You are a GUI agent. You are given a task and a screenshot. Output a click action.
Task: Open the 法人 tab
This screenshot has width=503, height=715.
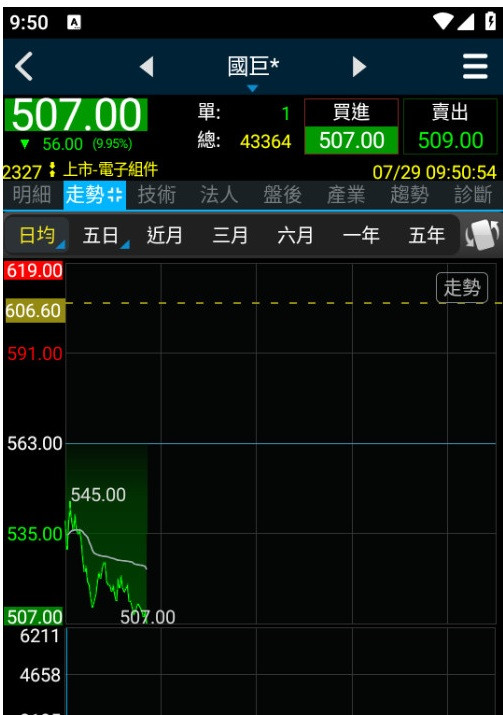click(x=219, y=195)
